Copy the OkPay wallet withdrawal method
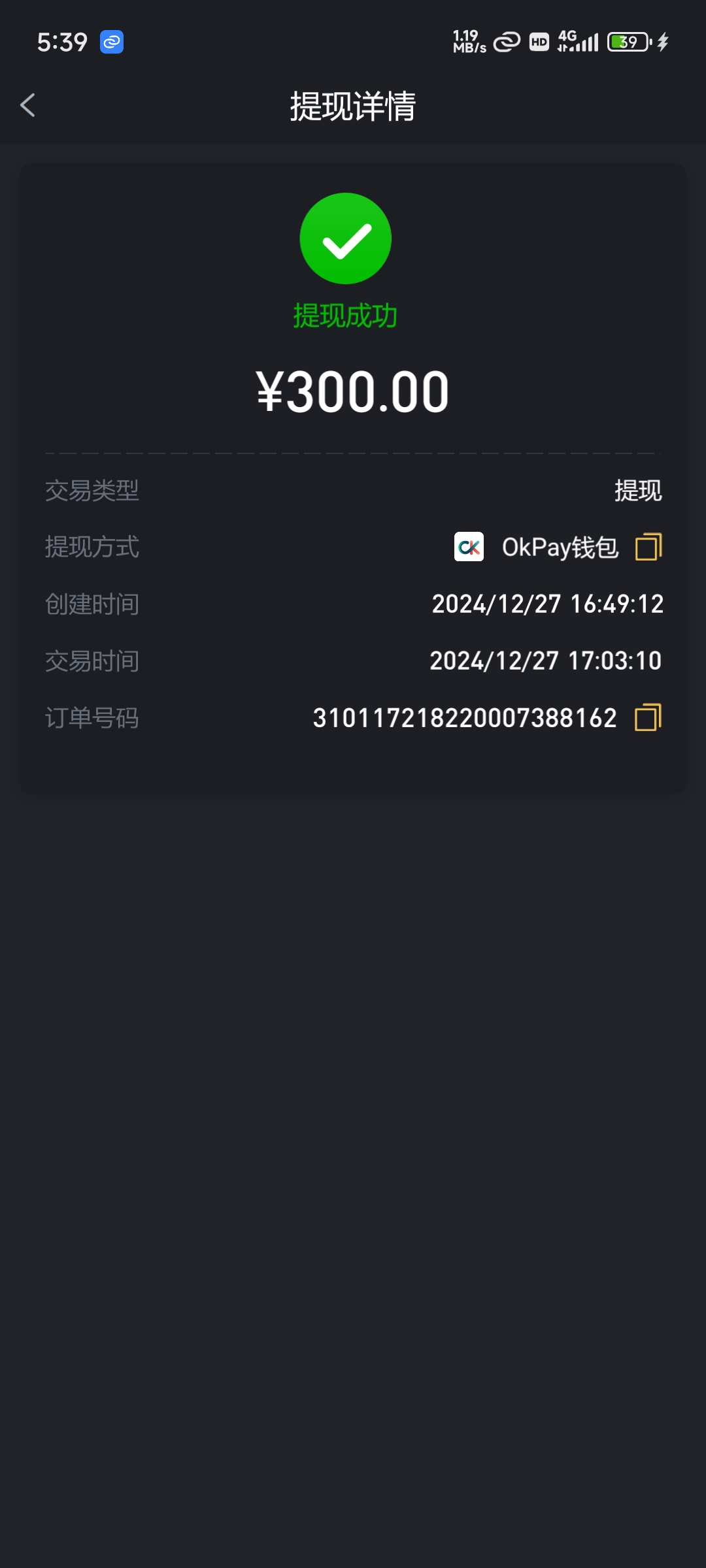This screenshot has height=1568, width=706. tap(648, 547)
